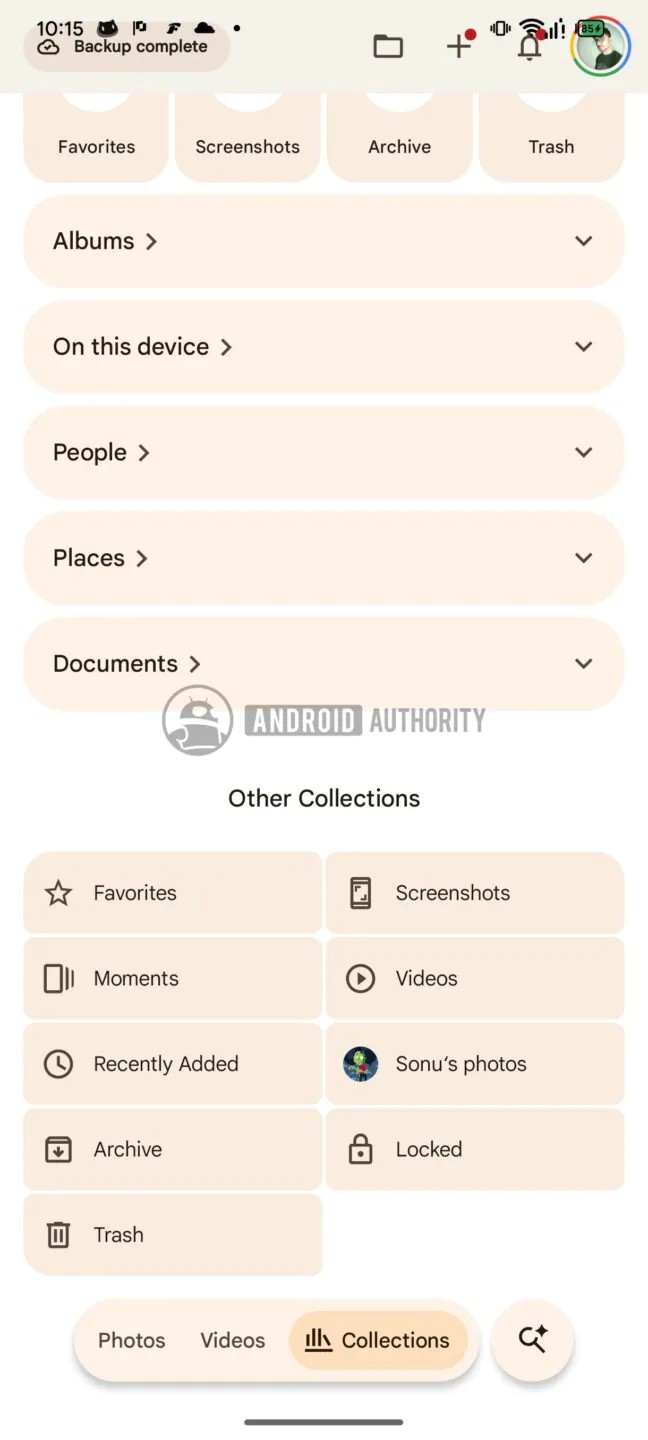
Task: Expand the Places section
Action: click(x=584, y=558)
